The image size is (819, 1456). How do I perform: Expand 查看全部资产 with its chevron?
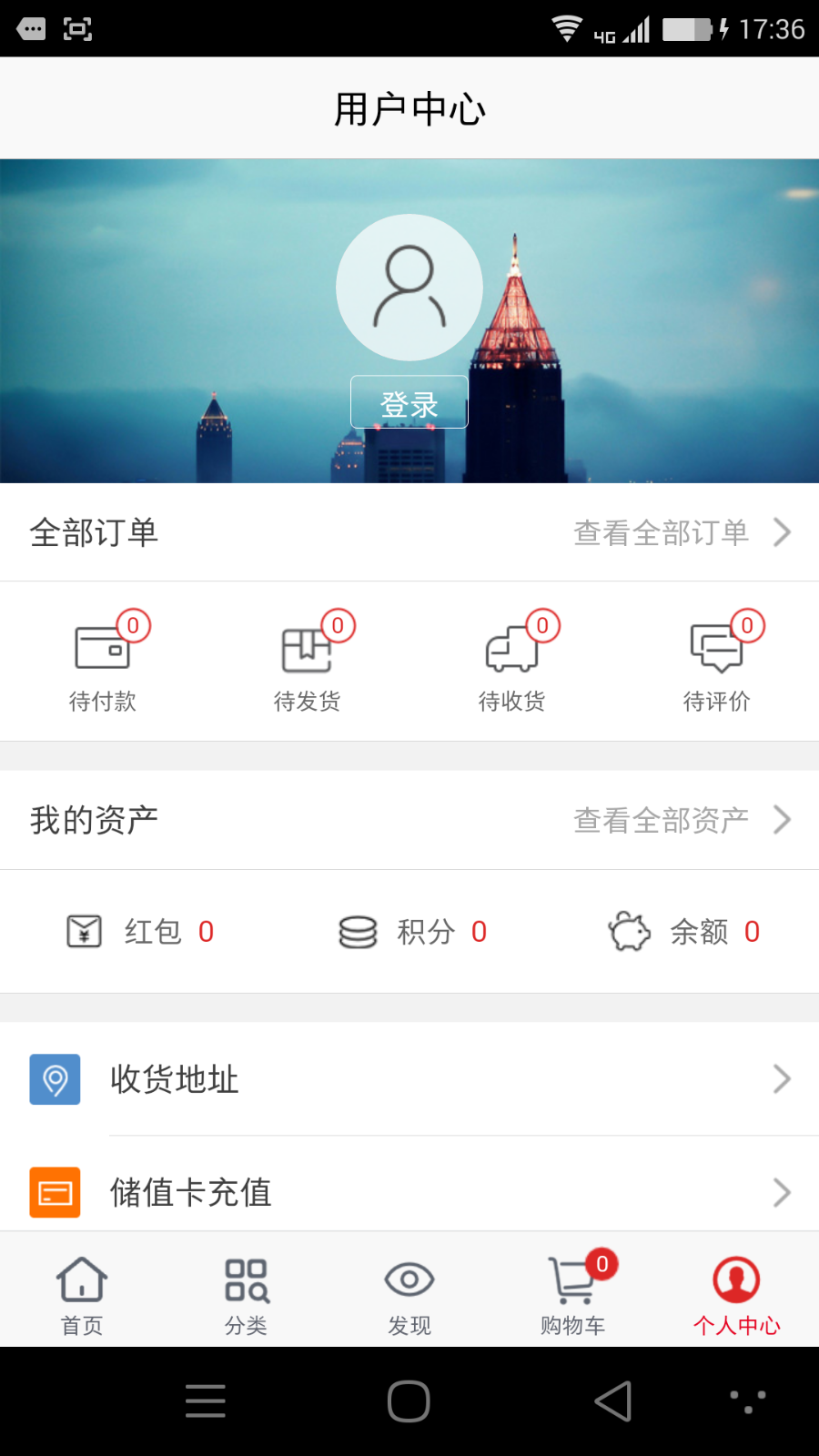(780, 819)
